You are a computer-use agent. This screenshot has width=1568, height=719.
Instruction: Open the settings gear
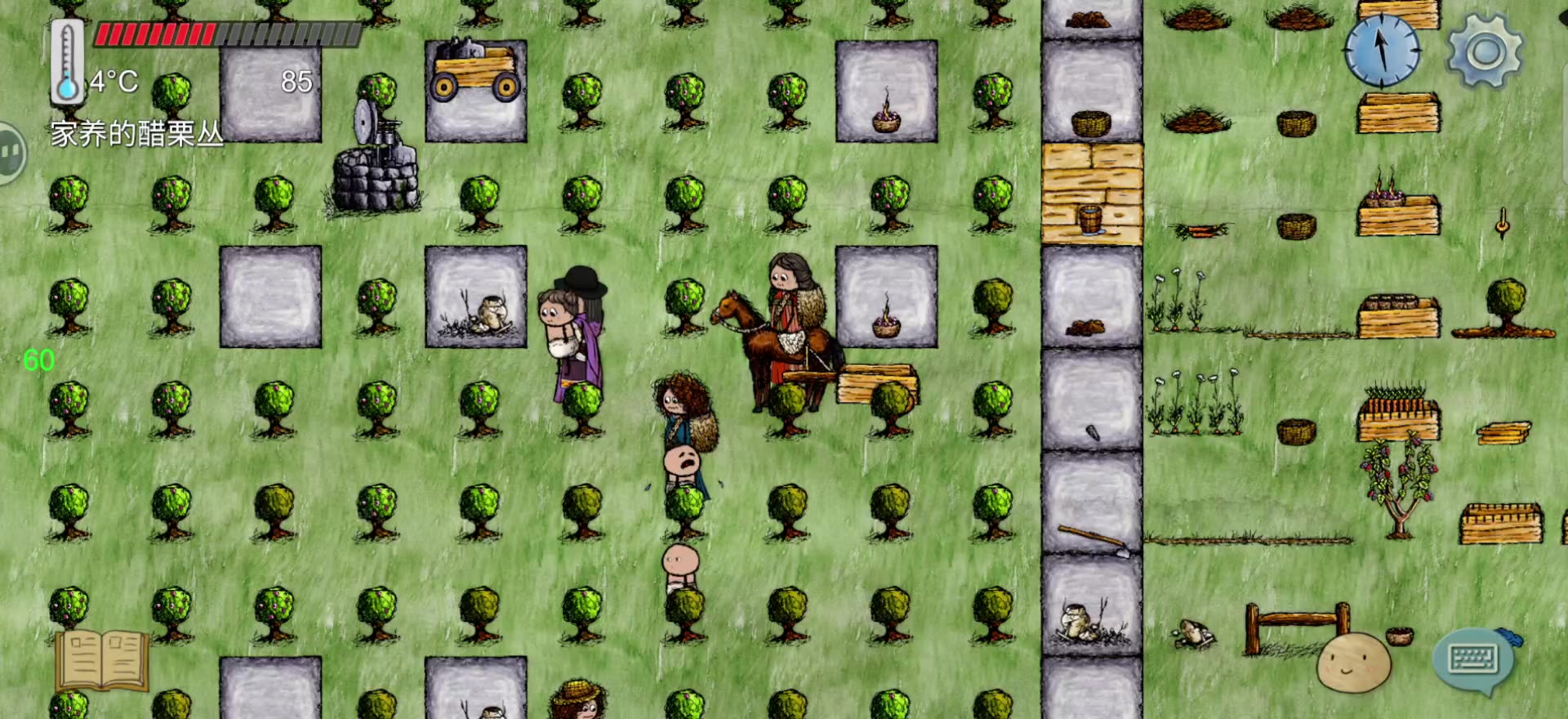tap(1485, 51)
